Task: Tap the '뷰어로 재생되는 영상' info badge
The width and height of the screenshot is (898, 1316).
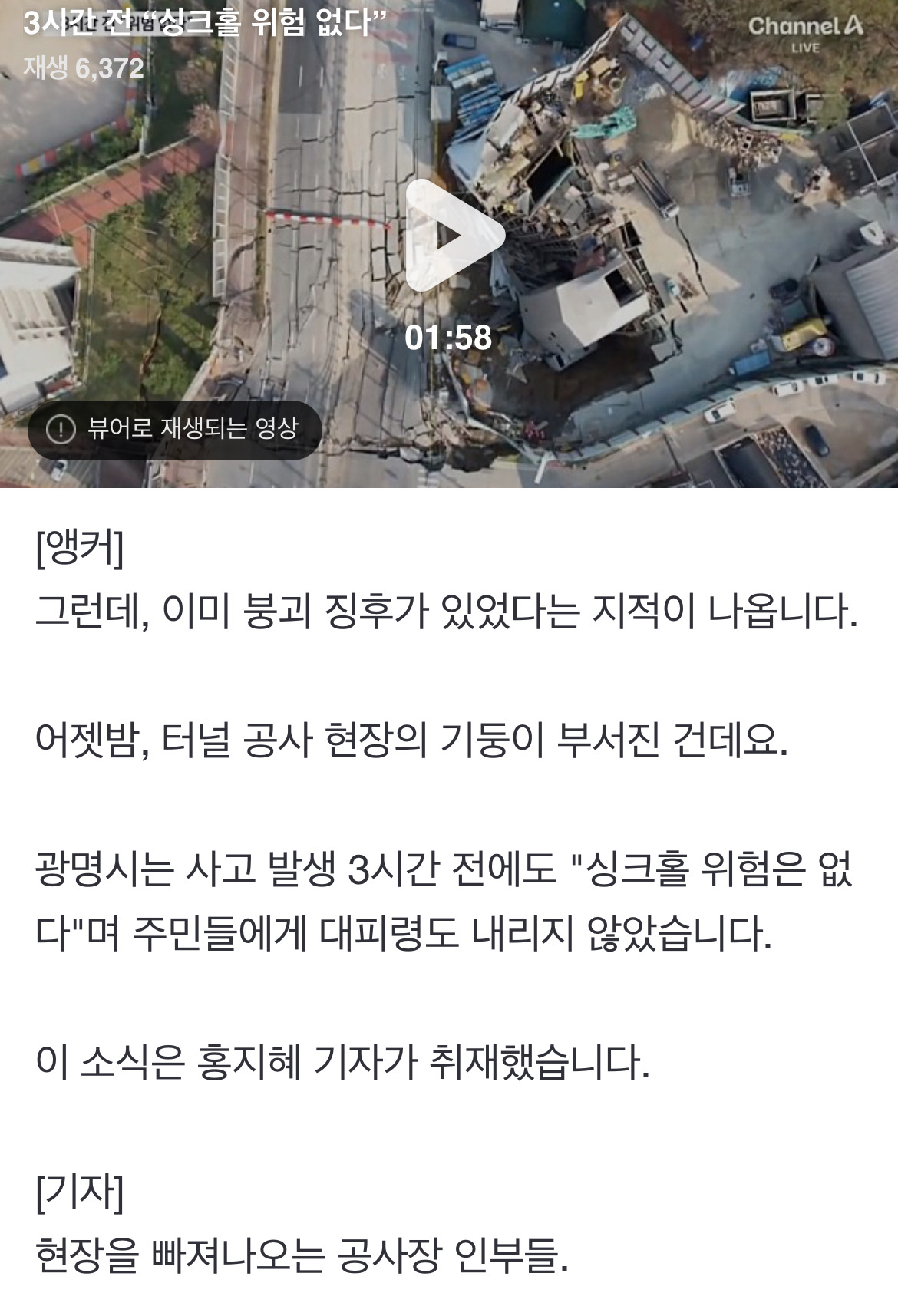Action: pyautogui.click(x=174, y=430)
